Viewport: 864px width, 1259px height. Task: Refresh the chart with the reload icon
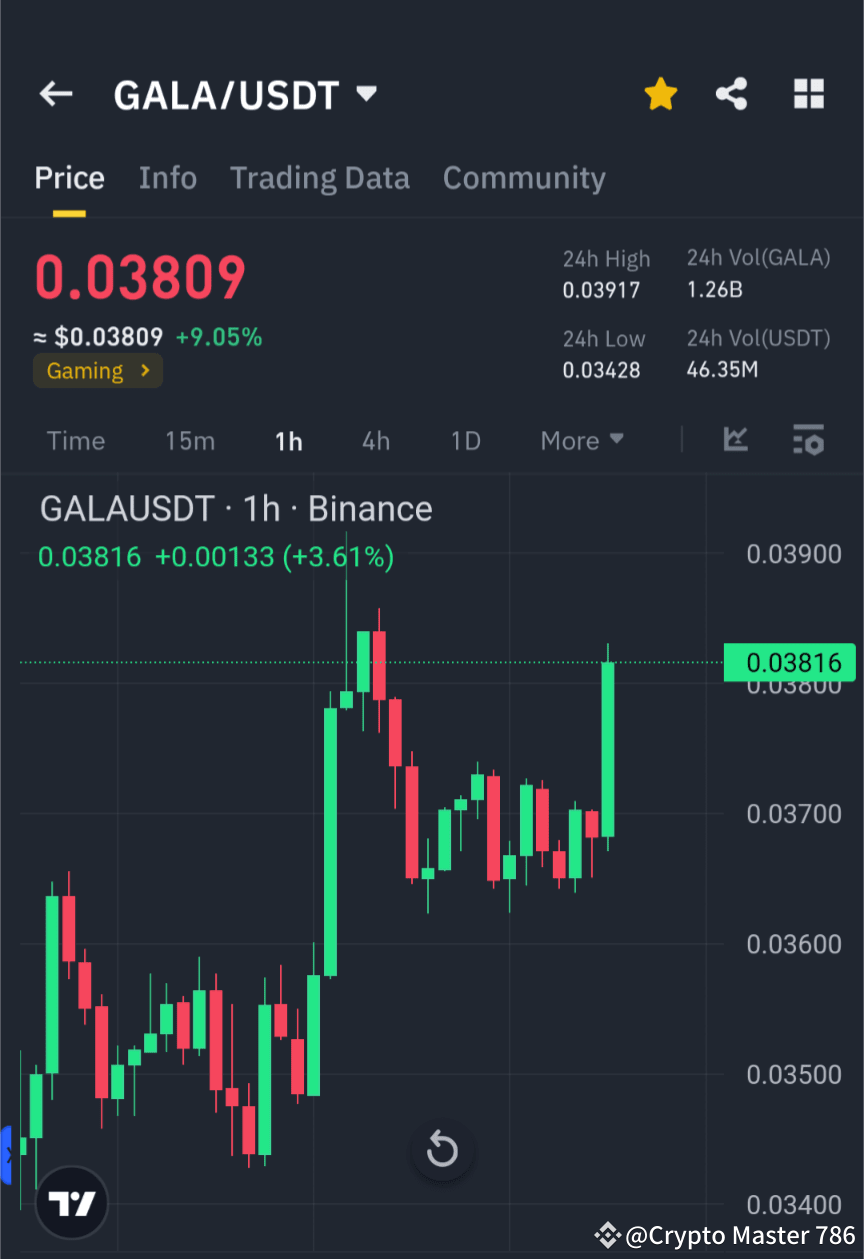(x=442, y=1150)
